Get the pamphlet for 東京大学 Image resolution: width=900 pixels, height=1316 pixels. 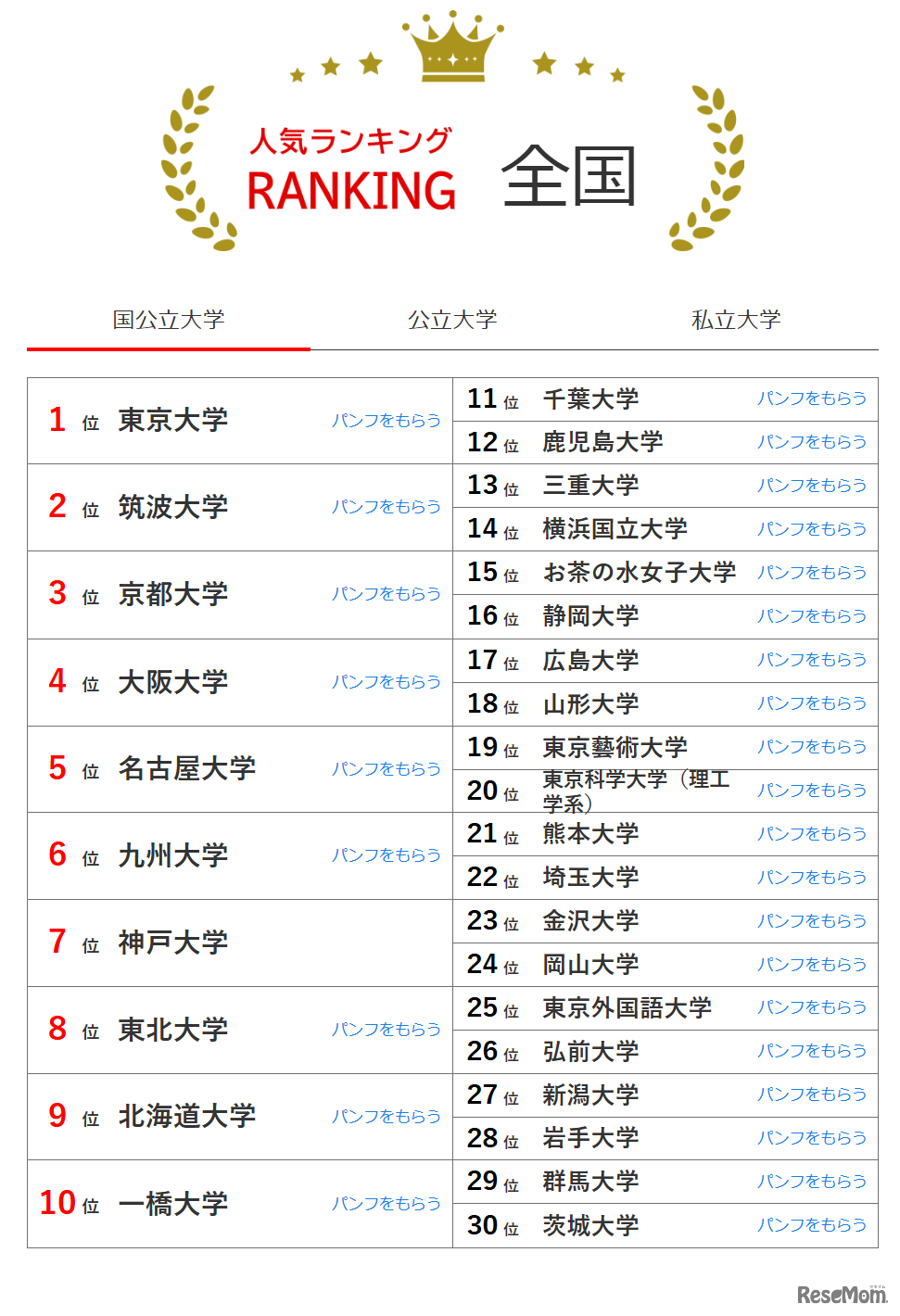[x=387, y=421]
